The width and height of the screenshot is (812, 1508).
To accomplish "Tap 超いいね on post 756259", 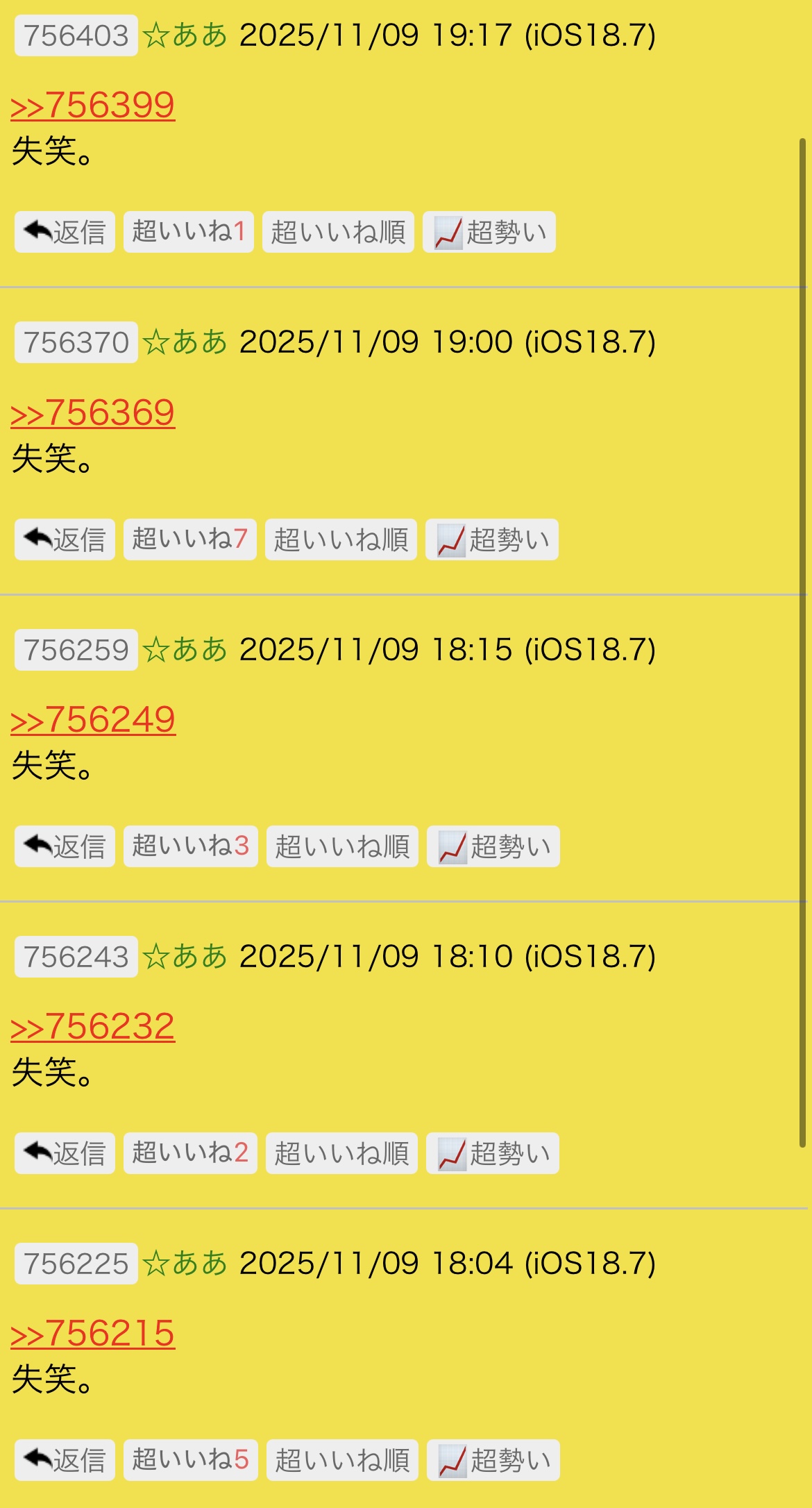I will 191,846.
